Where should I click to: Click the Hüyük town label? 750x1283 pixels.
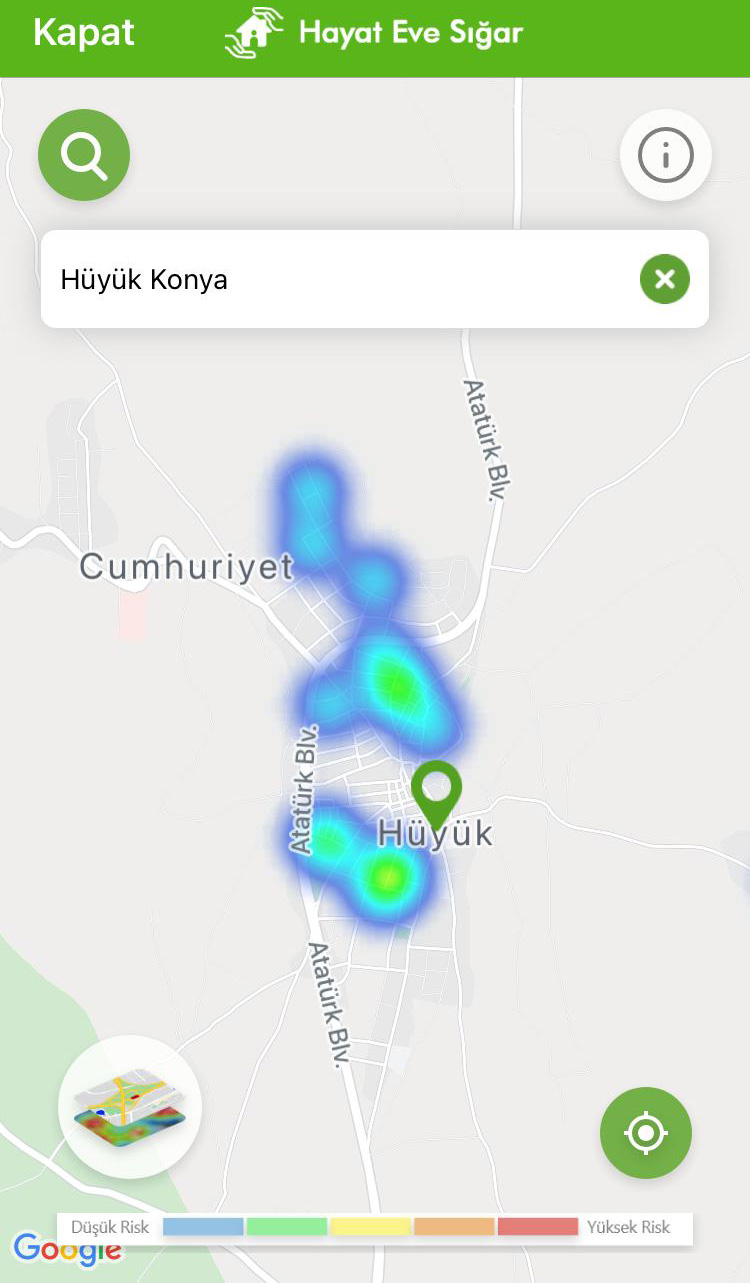pyautogui.click(x=437, y=833)
